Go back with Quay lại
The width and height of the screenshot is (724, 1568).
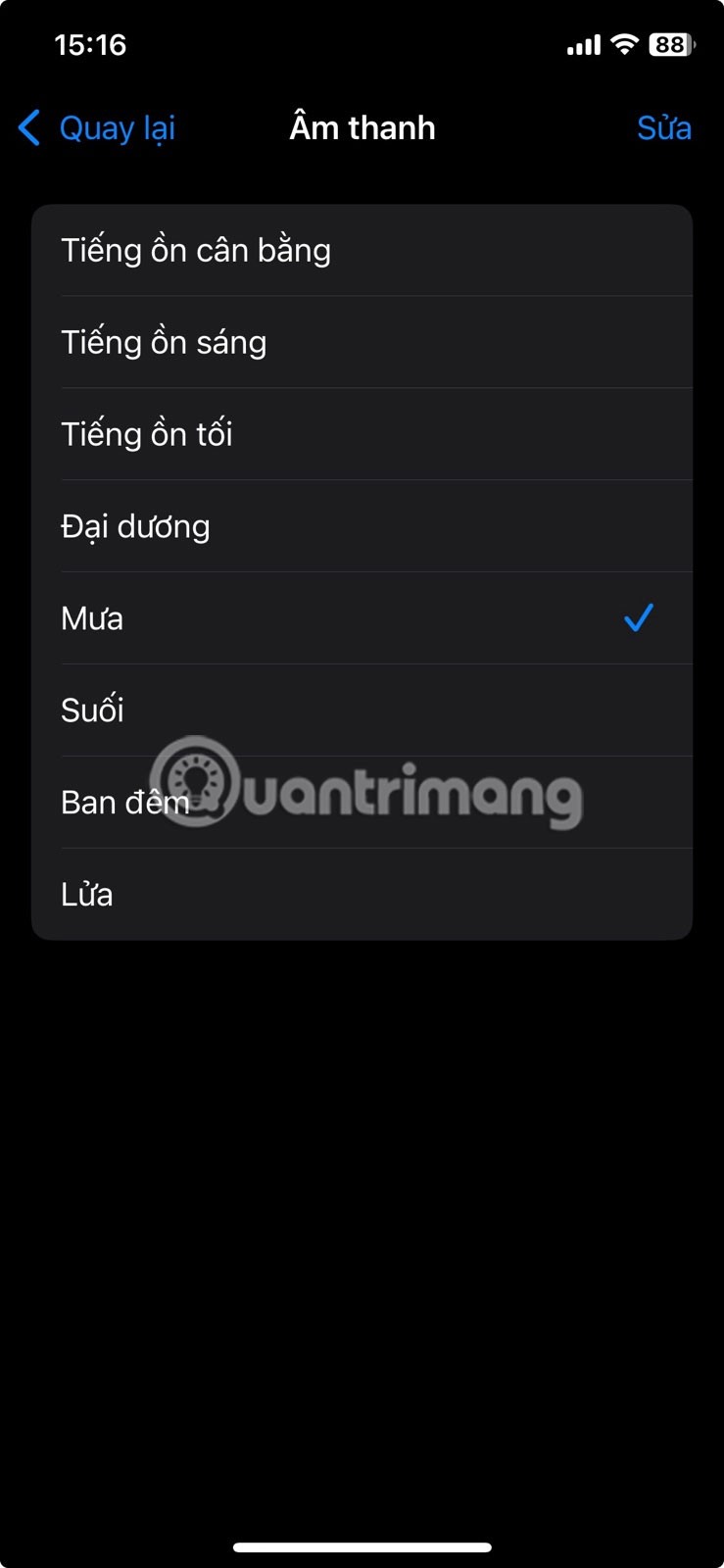(98, 128)
